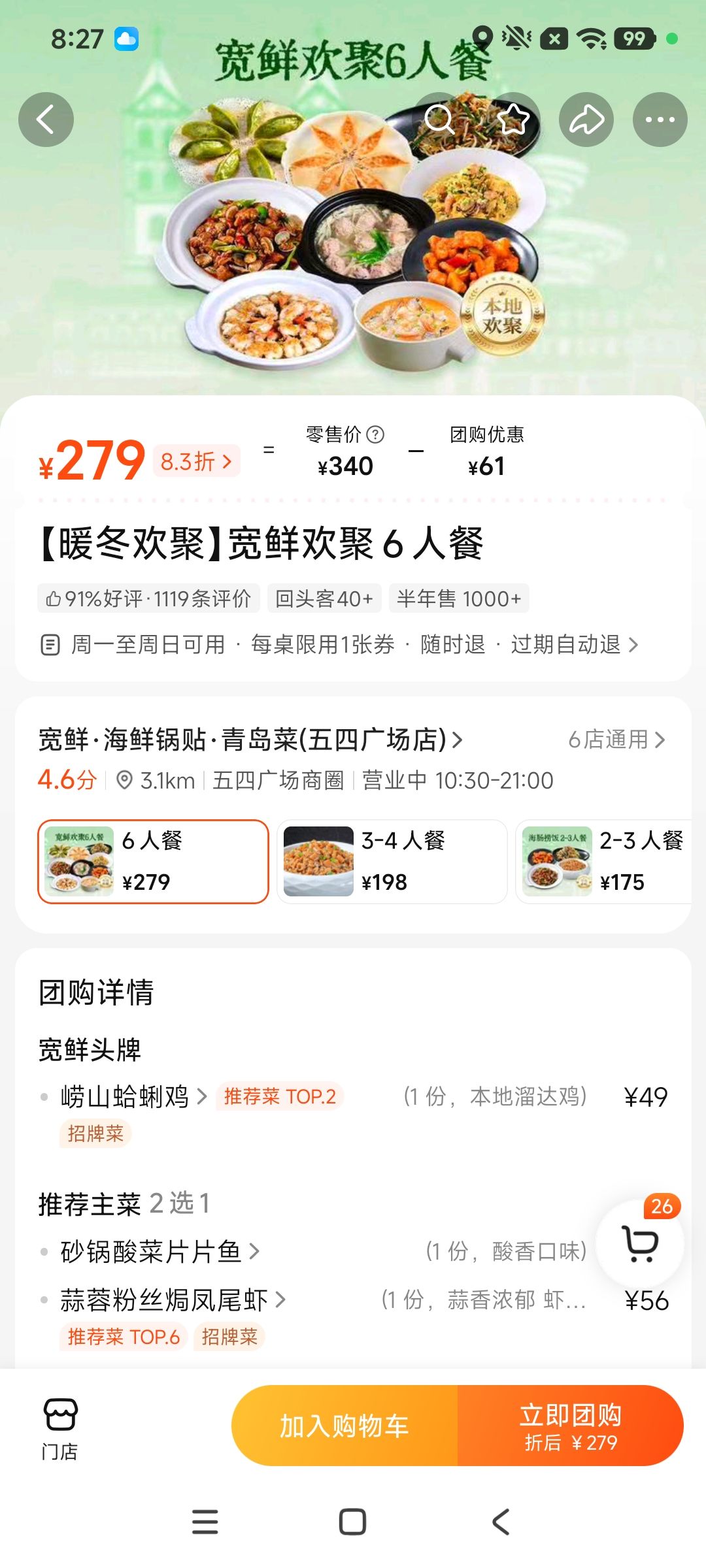Go to the 门店 store page

pos(60,1429)
